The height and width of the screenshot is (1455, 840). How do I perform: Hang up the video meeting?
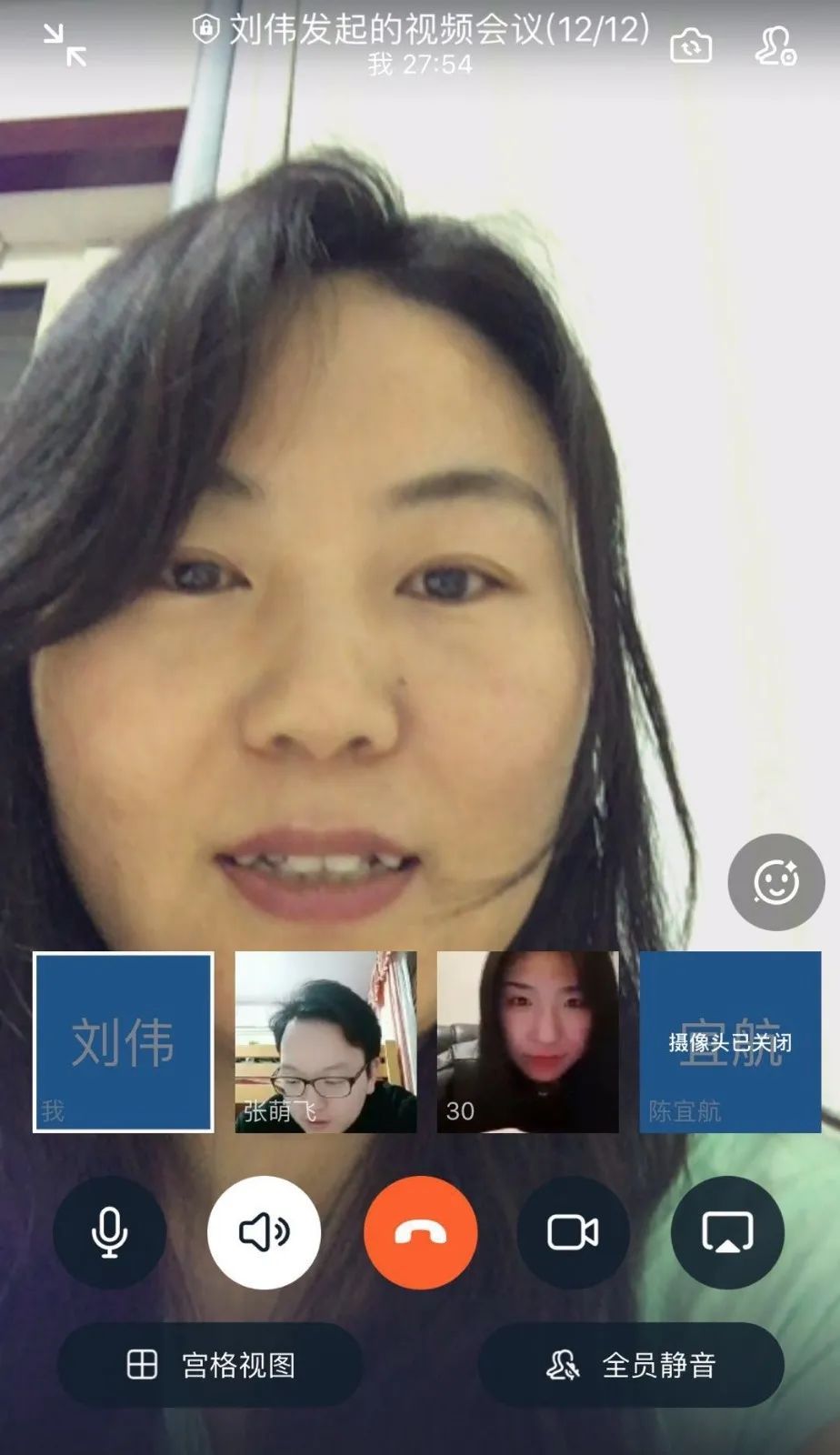point(420,1233)
